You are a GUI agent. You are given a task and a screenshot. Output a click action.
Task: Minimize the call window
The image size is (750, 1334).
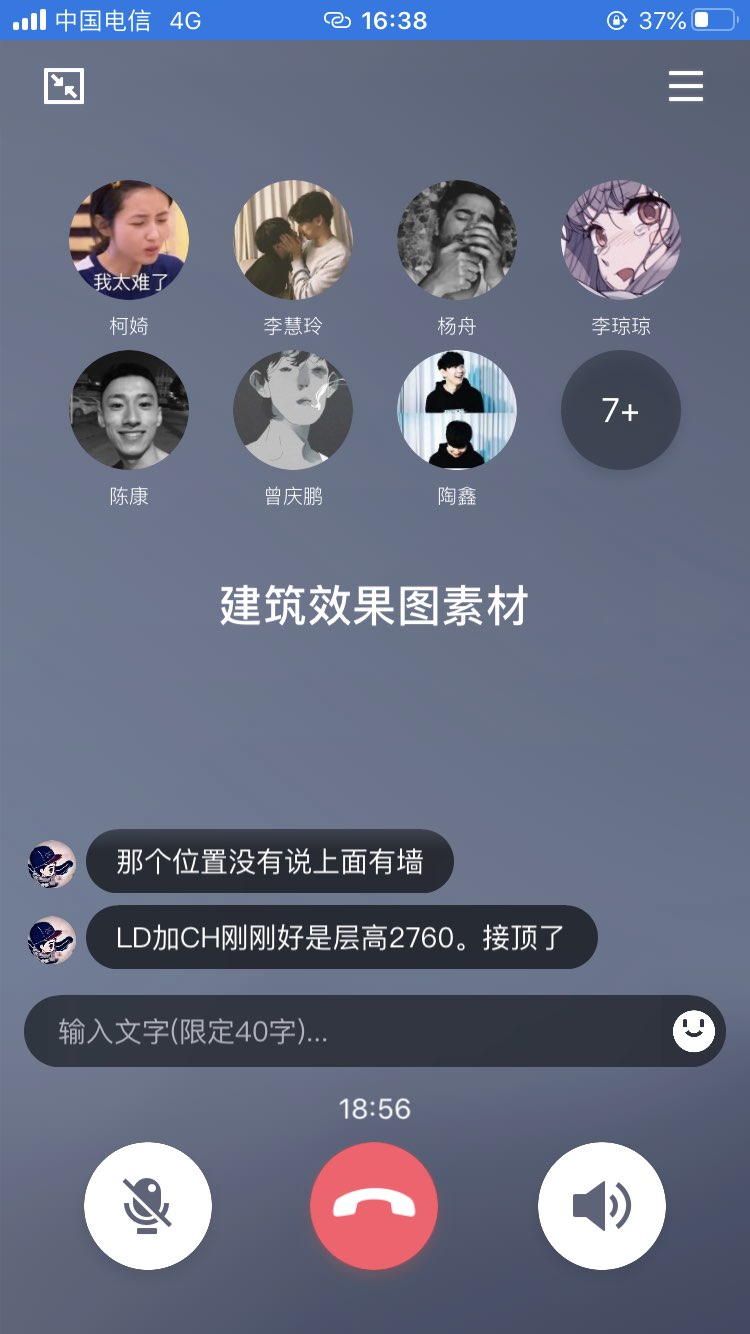coord(64,86)
